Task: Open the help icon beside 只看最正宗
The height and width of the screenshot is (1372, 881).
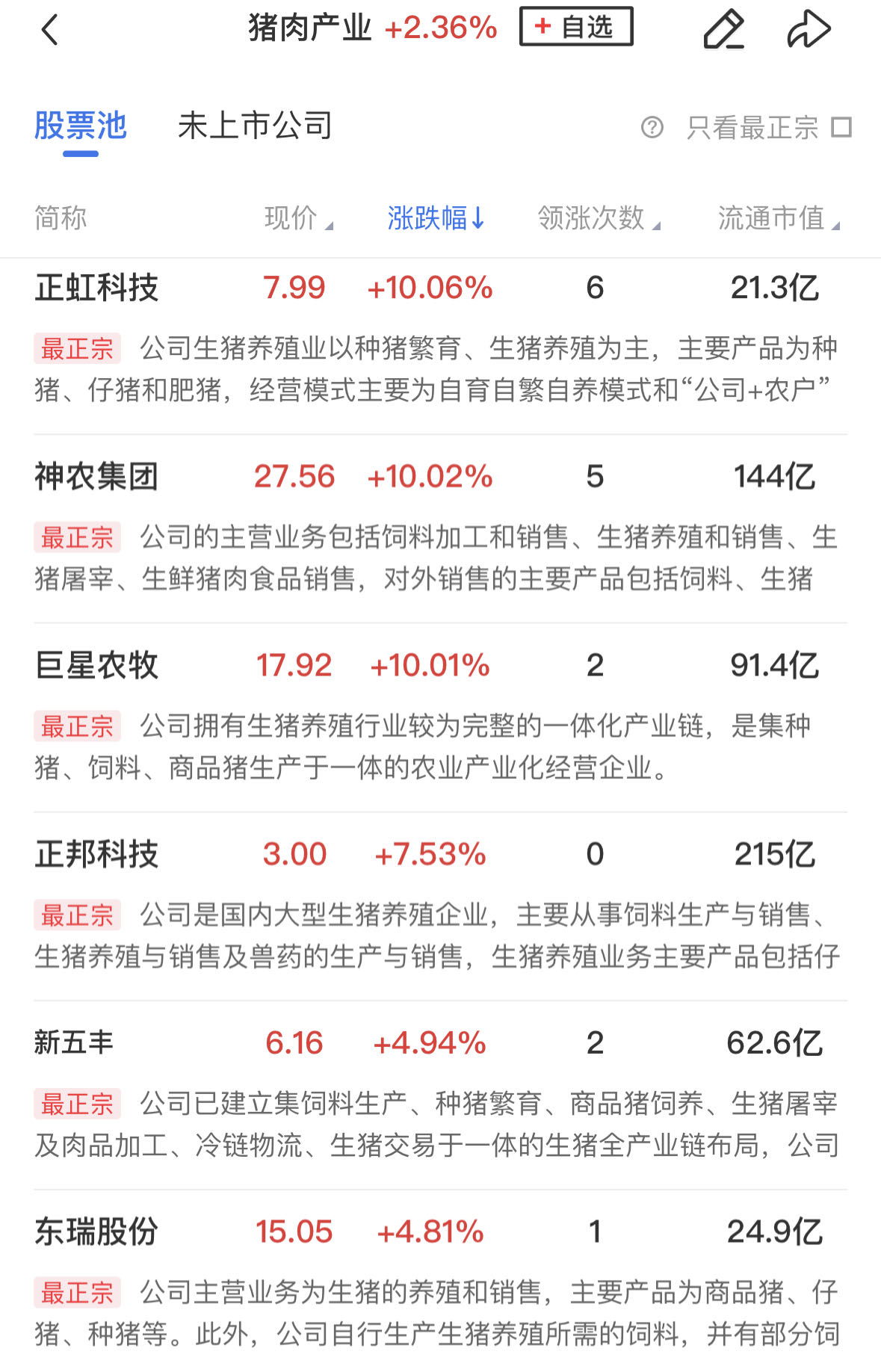Action: [652, 128]
